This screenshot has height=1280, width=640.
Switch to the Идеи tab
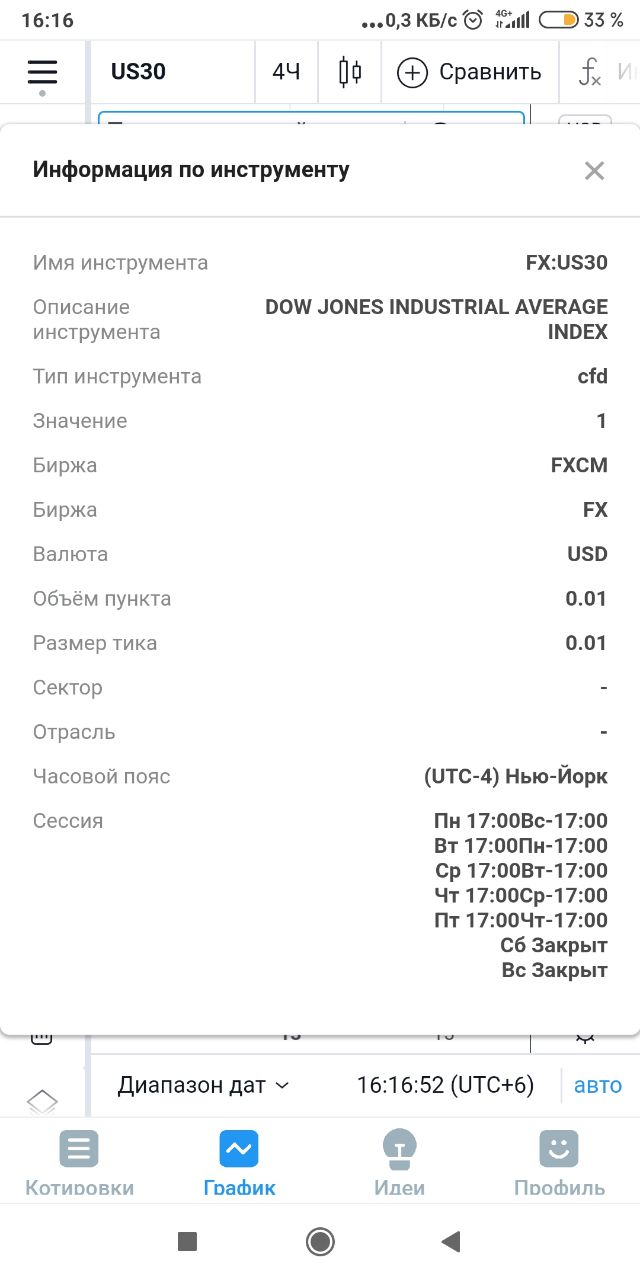(400, 1162)
